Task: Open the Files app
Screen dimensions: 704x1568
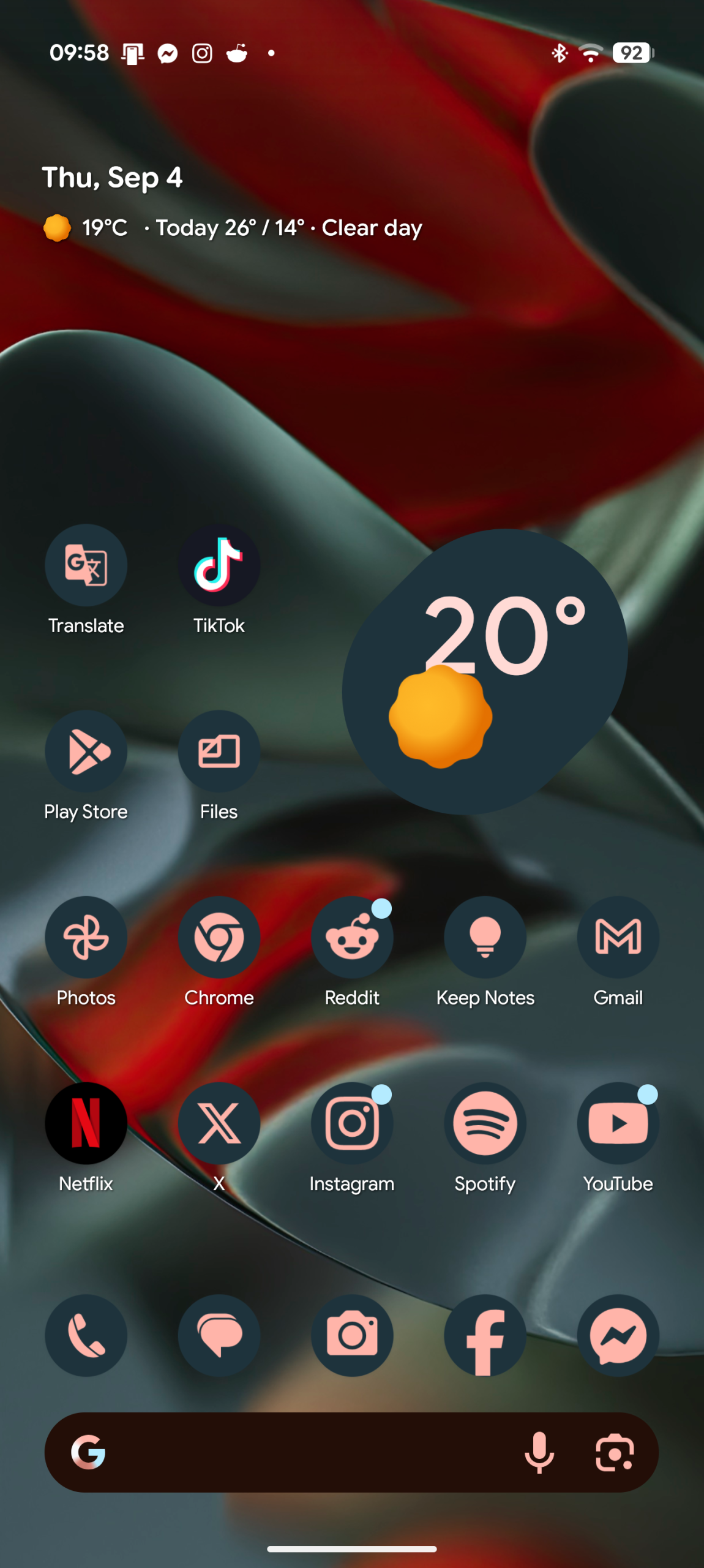Action: coord(219,752)
